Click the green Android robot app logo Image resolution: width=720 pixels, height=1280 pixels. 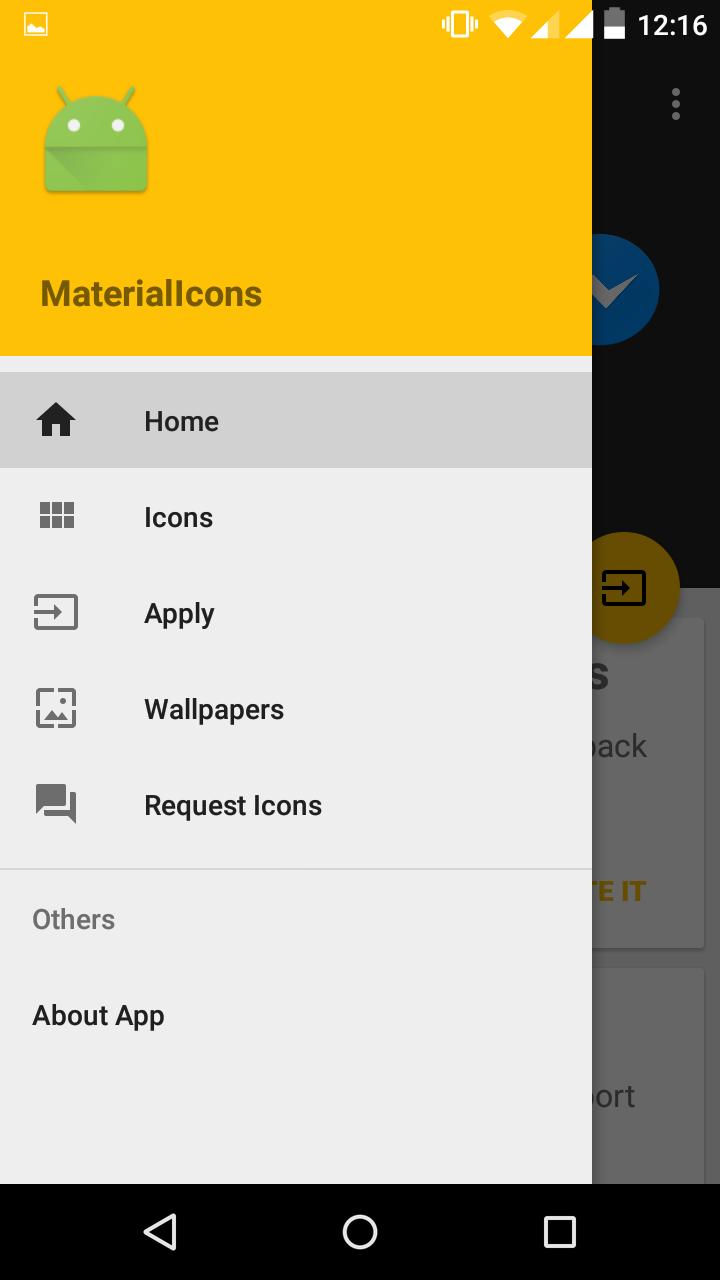click(x=95, y=140)
